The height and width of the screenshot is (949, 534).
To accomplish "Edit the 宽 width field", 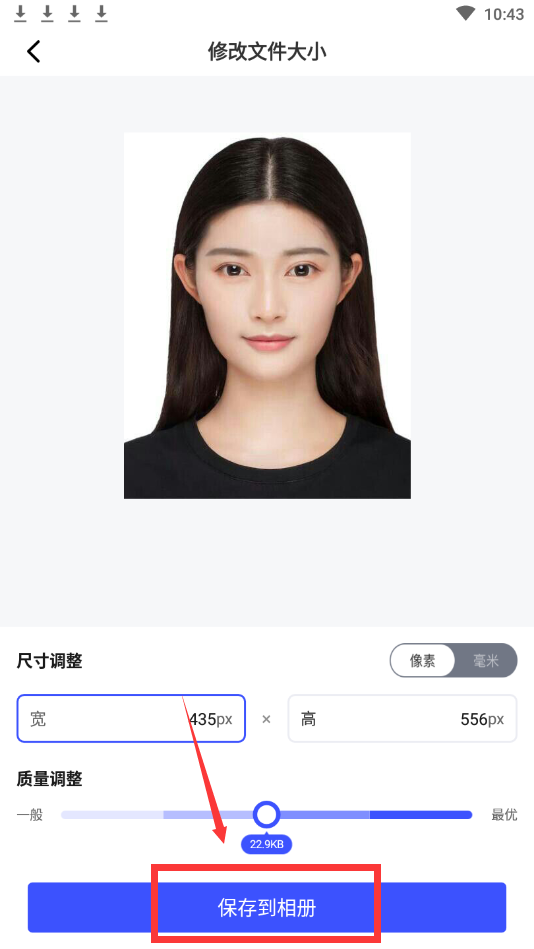I will pos(131,718).
